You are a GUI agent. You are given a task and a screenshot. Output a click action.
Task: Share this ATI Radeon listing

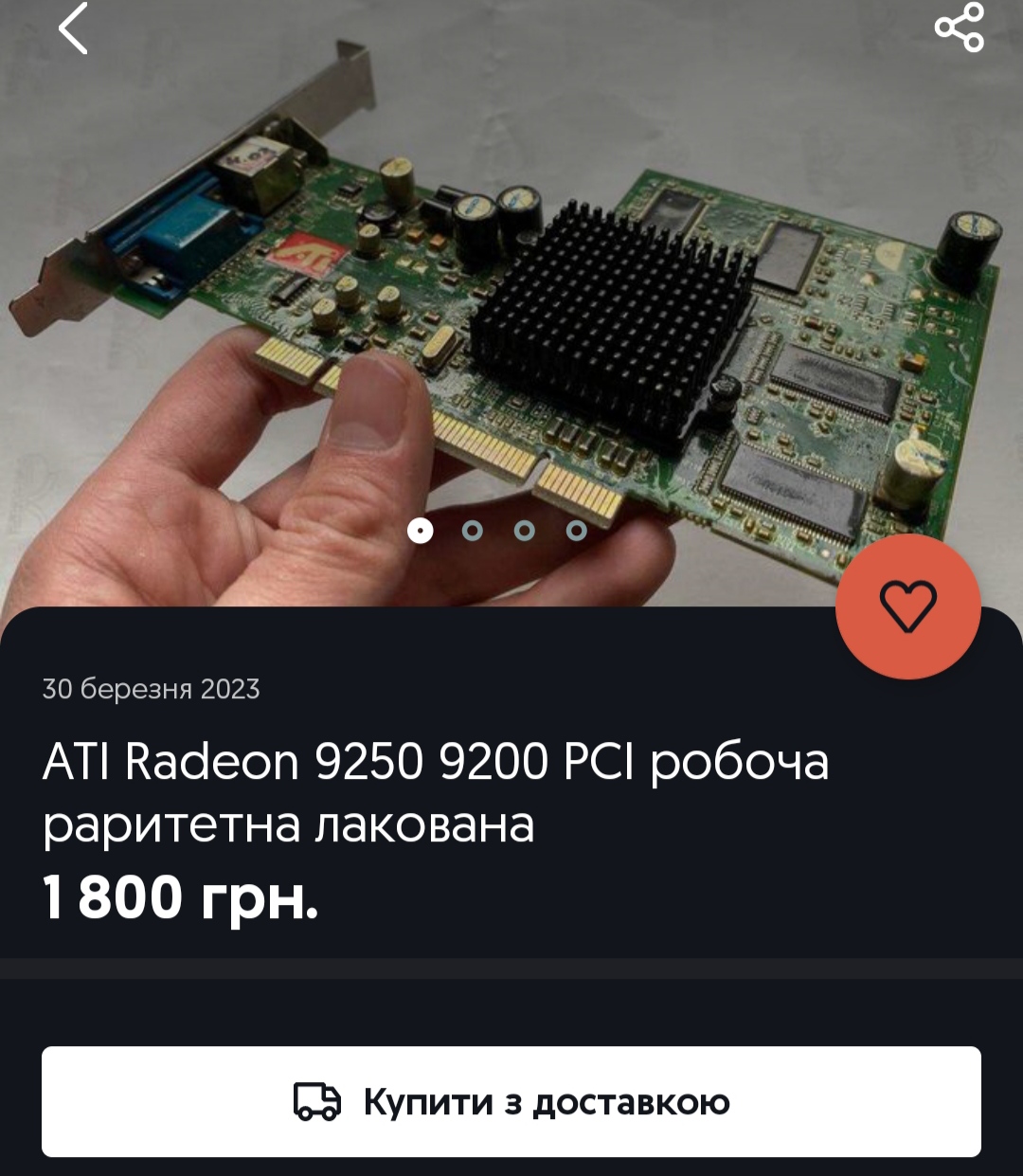click(x=959, y=27)
